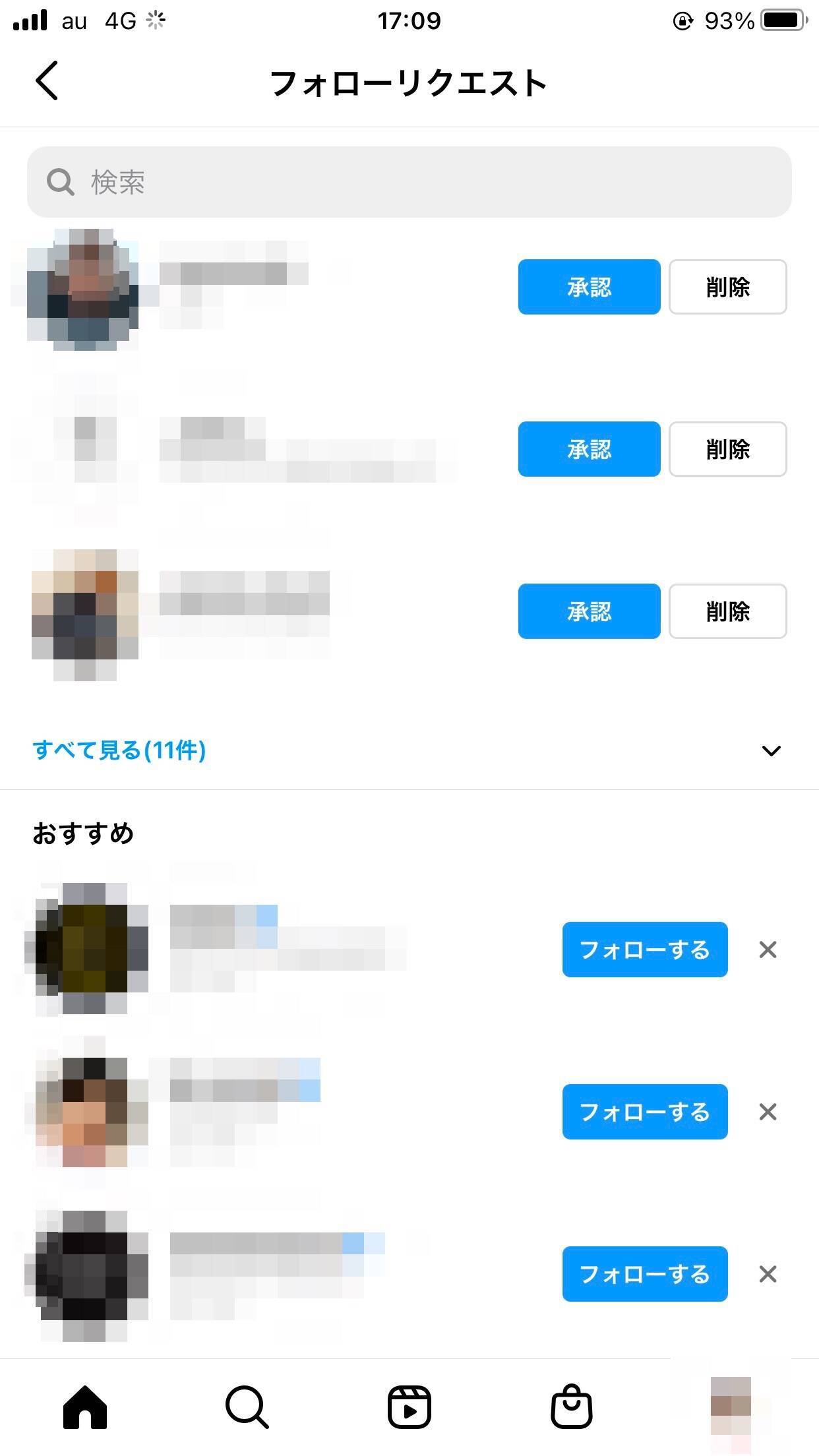Viewport: 819px width, 1456px height.
Task: Switch to the Home tab
Action: (x=85, y=1407)
